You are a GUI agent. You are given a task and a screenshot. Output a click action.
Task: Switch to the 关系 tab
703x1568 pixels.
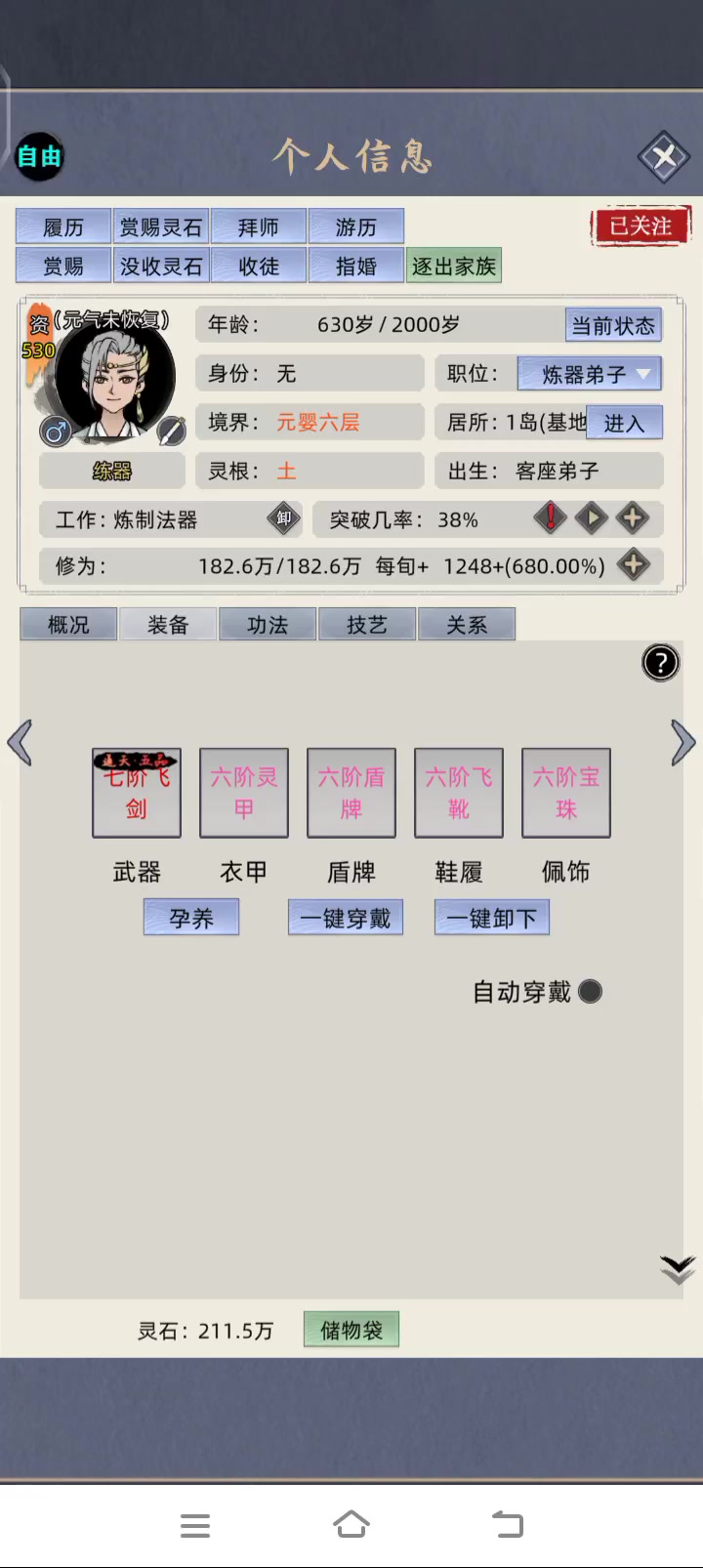(x=467, y=625)
